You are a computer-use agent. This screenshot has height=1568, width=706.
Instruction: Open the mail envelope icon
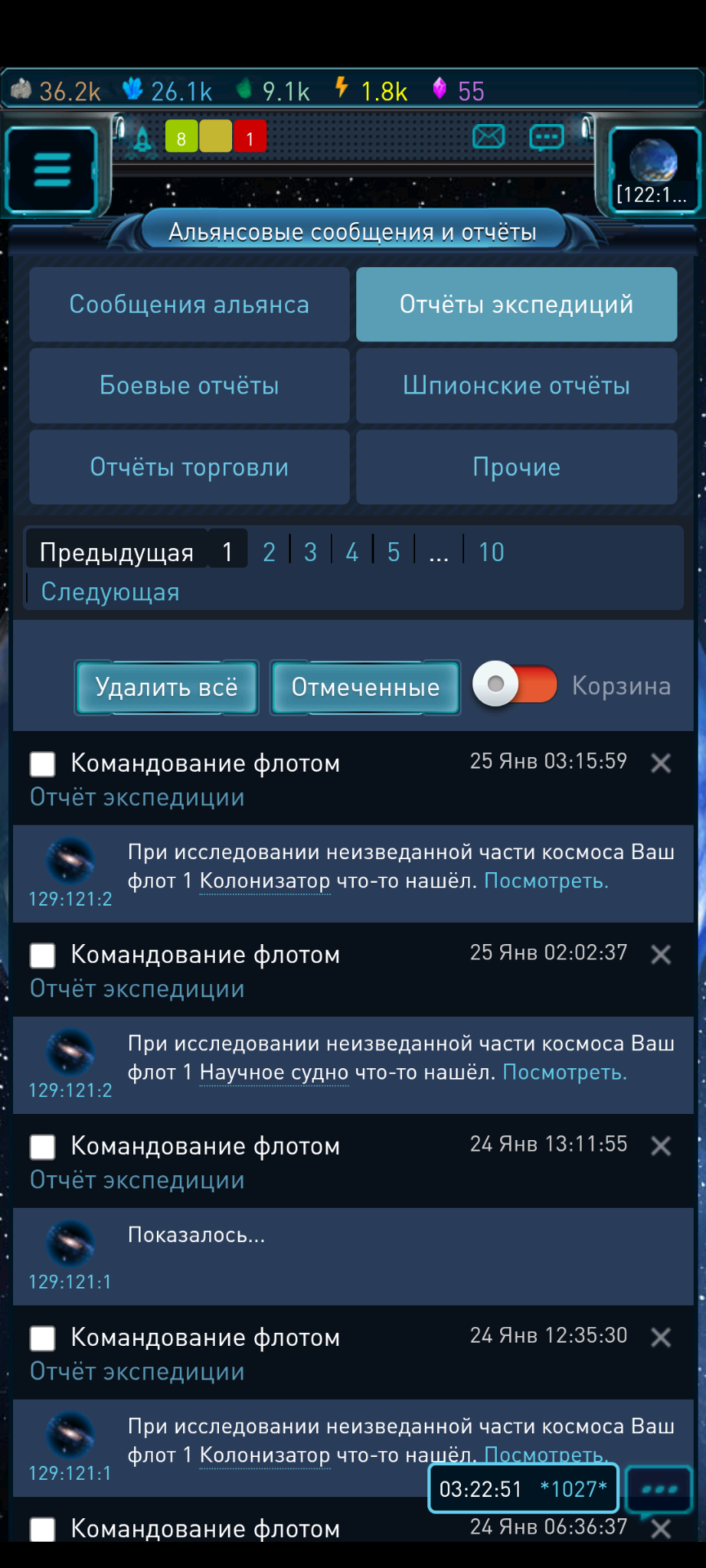click(489, 136)
